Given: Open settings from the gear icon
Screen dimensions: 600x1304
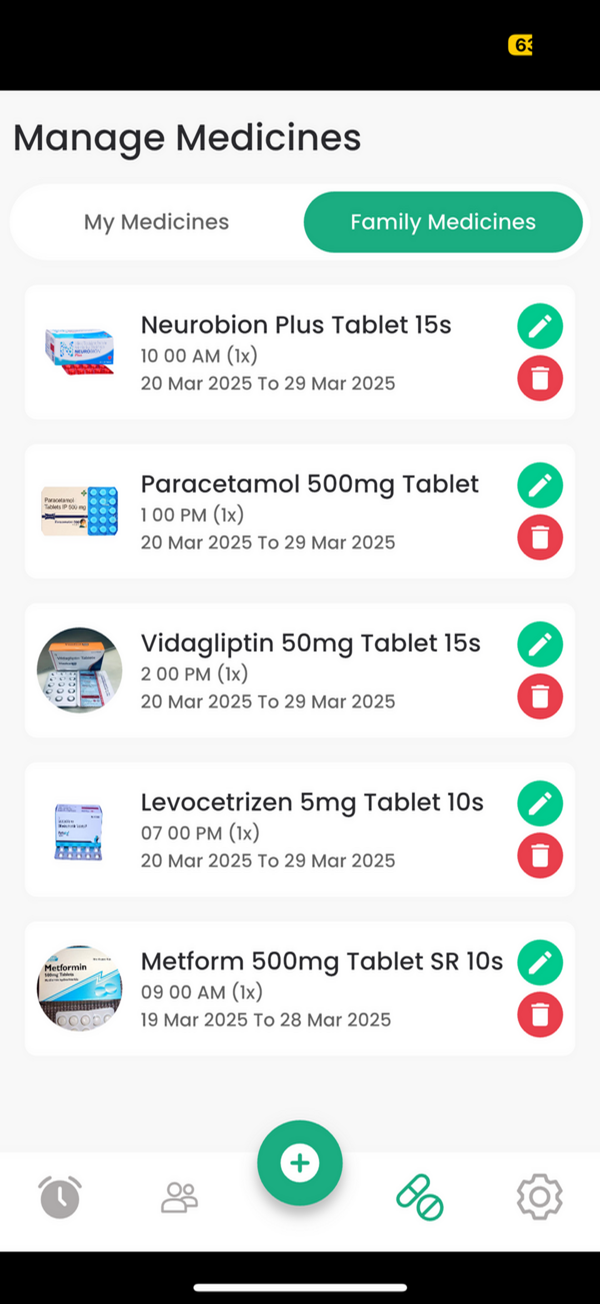Looking at the screenshot, I should click(x=540, y=1196).
